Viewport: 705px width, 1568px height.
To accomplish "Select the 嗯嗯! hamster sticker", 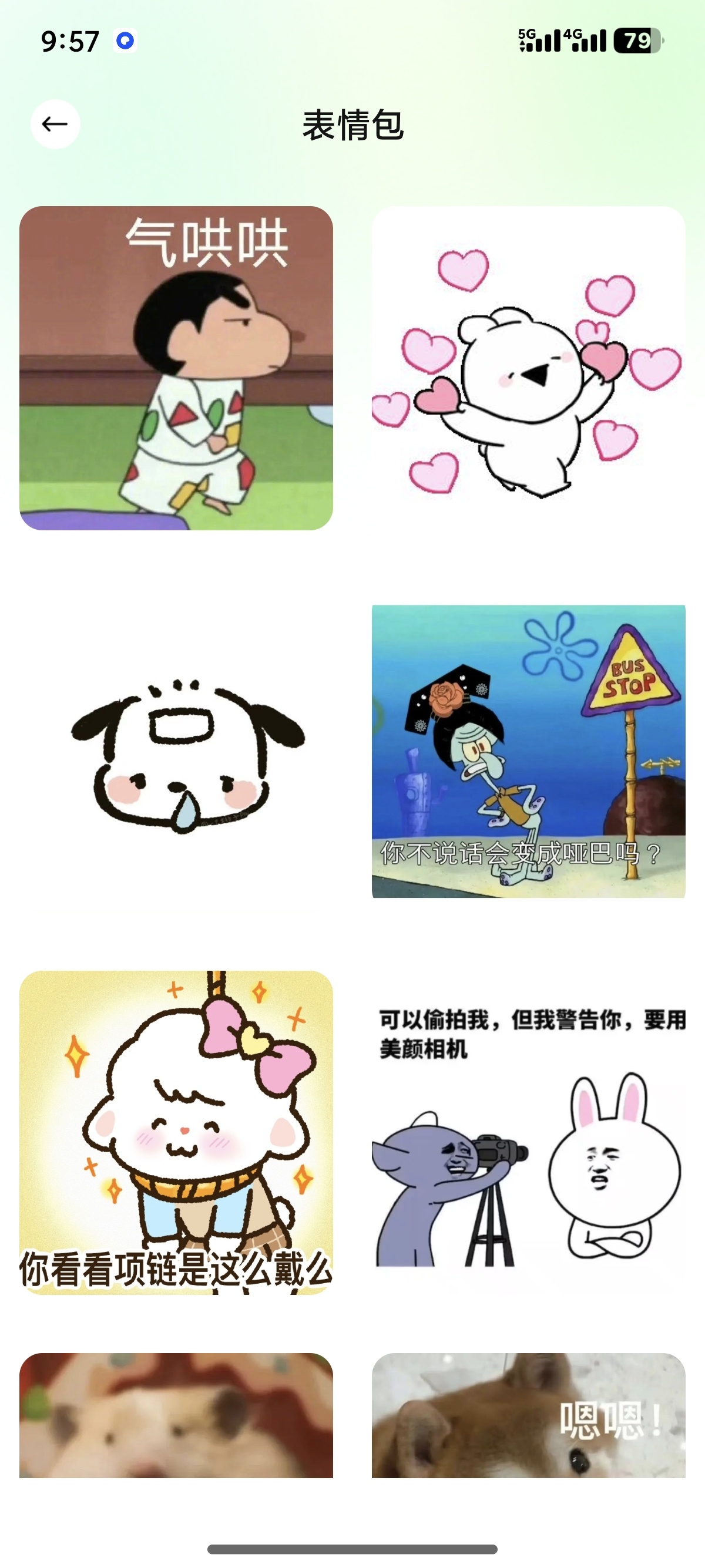I will tap(528, 1415).
